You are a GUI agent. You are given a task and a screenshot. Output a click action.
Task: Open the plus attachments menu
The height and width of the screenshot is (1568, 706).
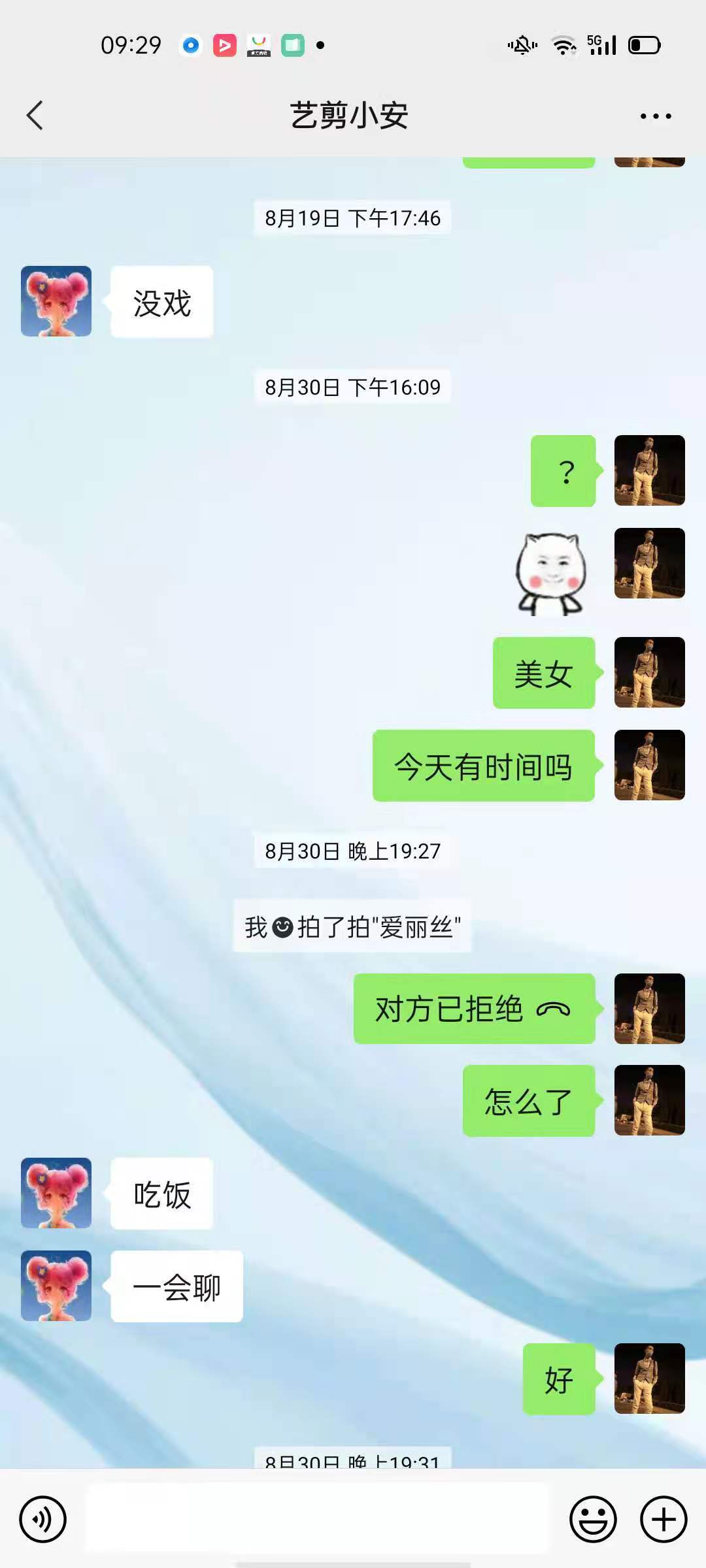click(x=663, y=1519)
